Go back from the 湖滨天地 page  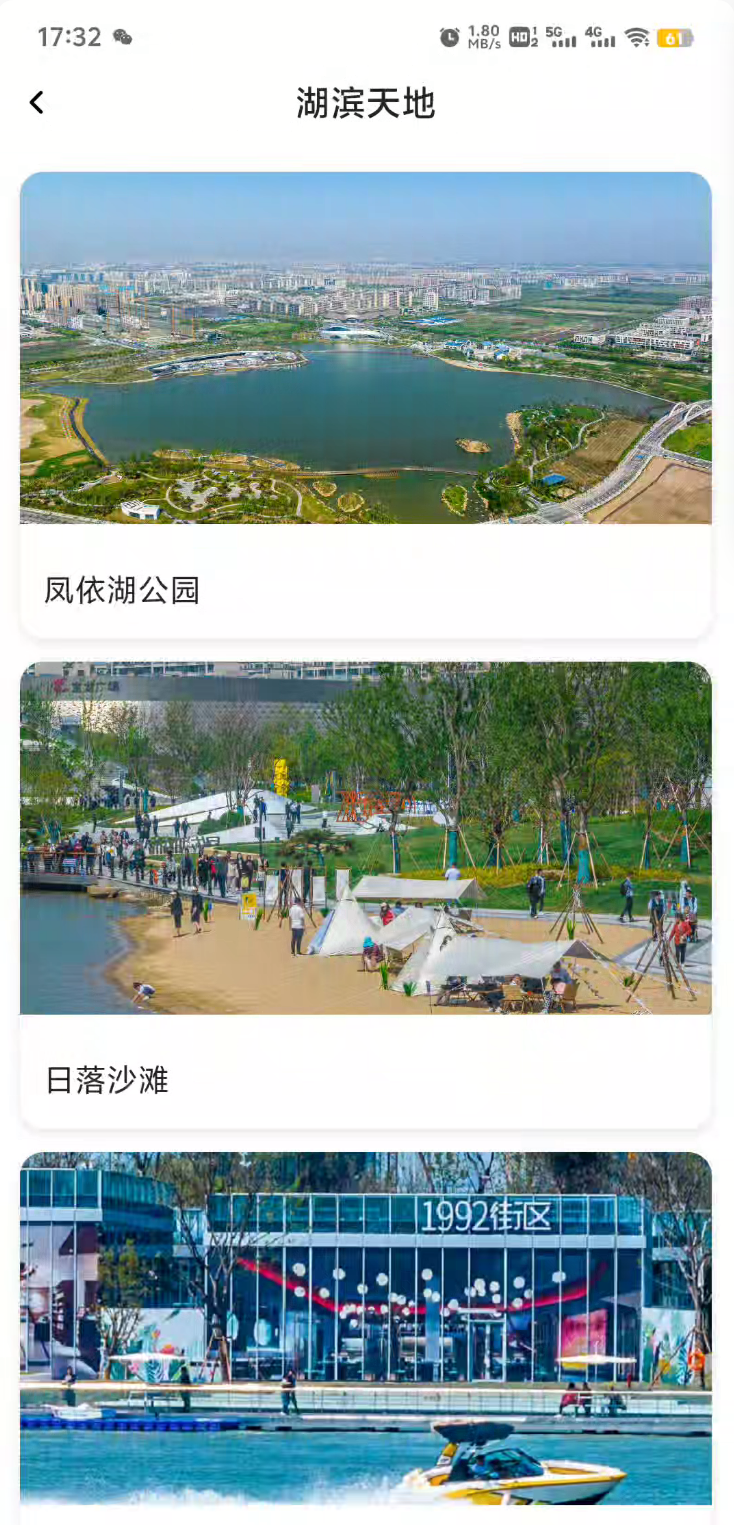click(x=37, y=103)
